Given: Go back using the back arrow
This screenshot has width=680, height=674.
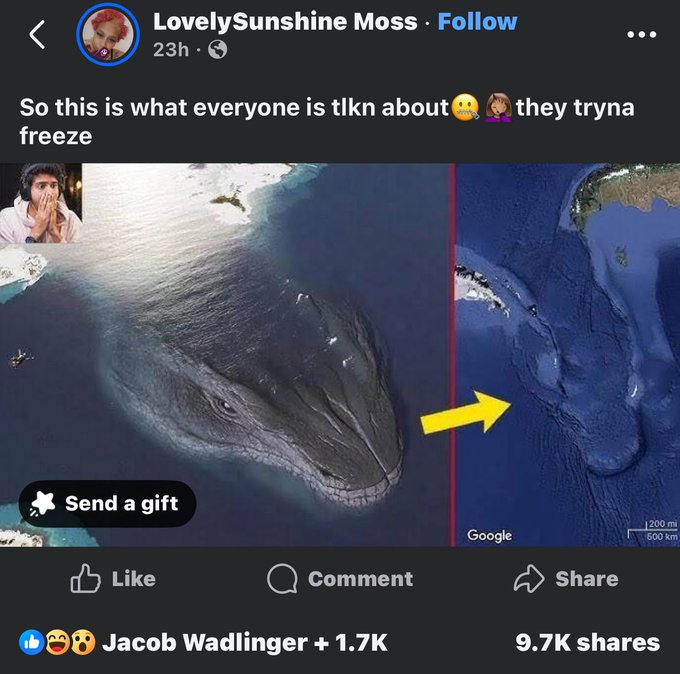Looking at the screenshot, I should [x=38, y=35].
